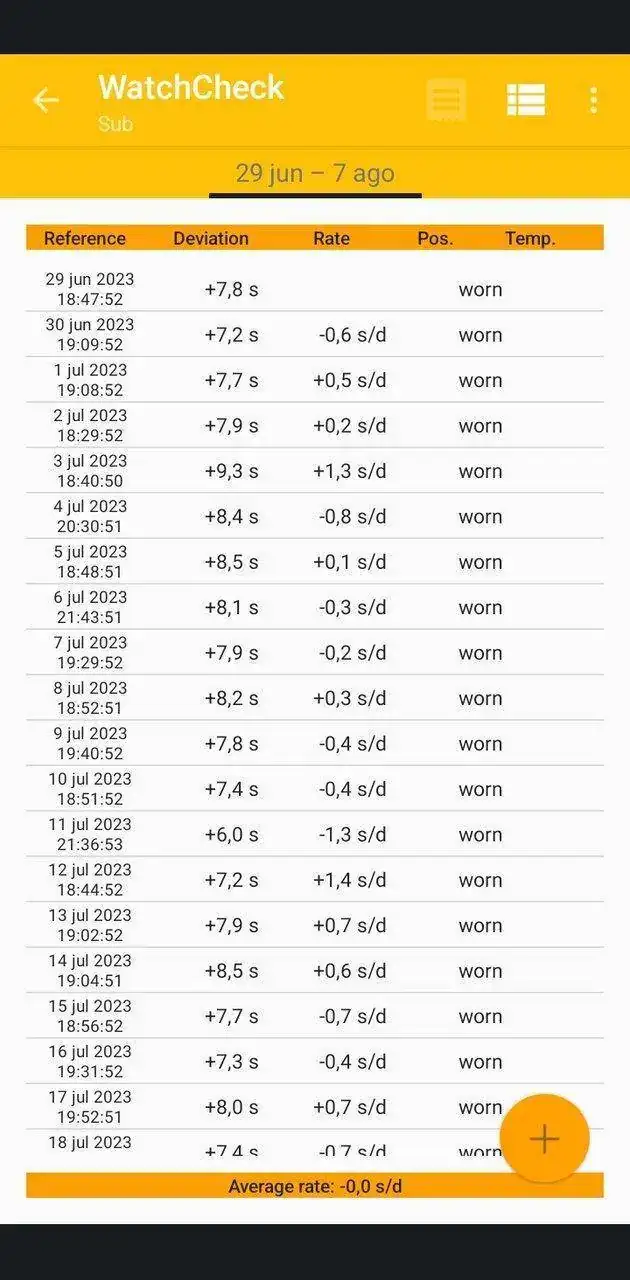The height and width of the screenshot is (1280, 630).
Task: Switch to the list view icon
Action: [x=525, y=100]
